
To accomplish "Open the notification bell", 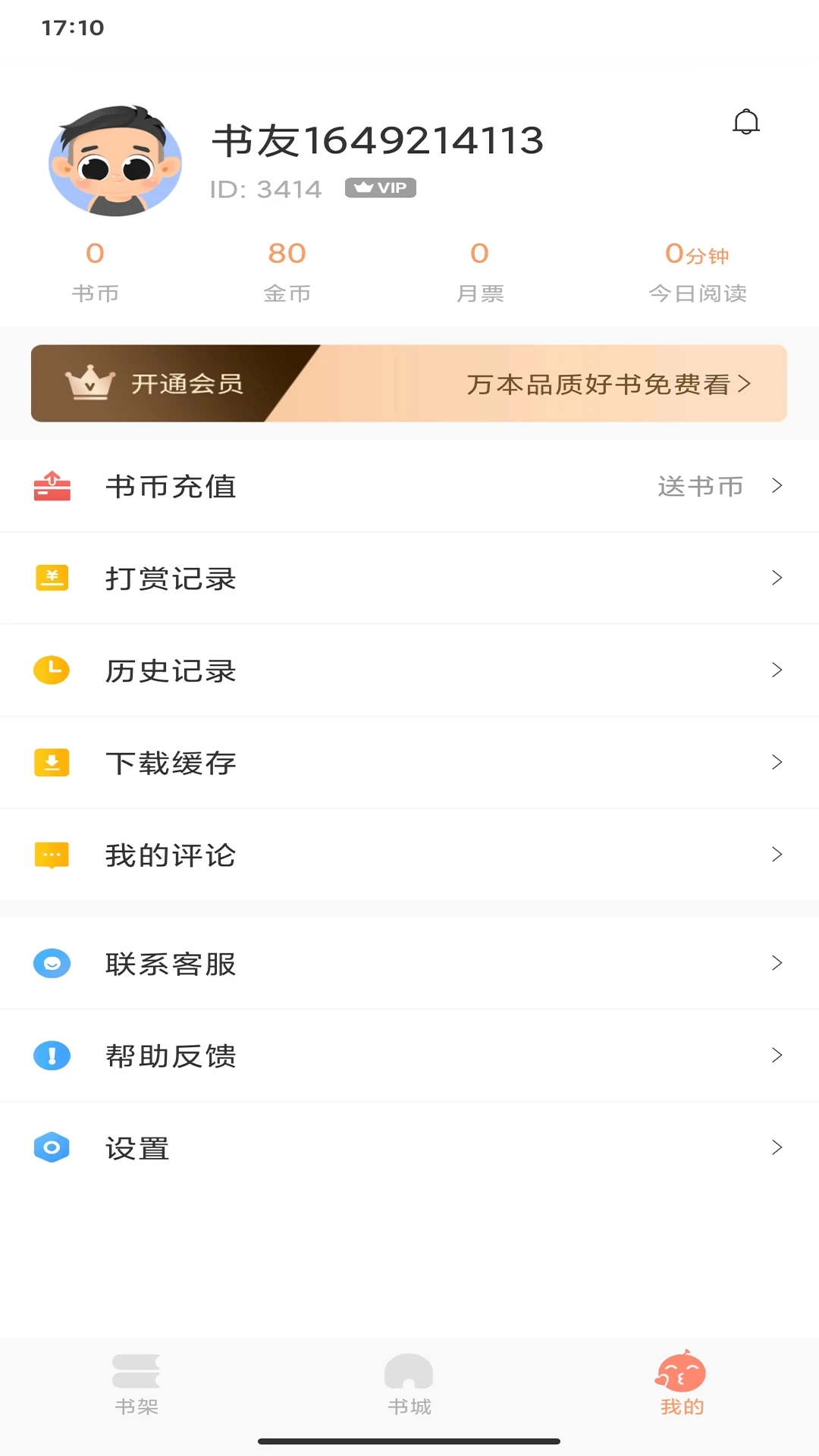I will click(x=745, y=121).
